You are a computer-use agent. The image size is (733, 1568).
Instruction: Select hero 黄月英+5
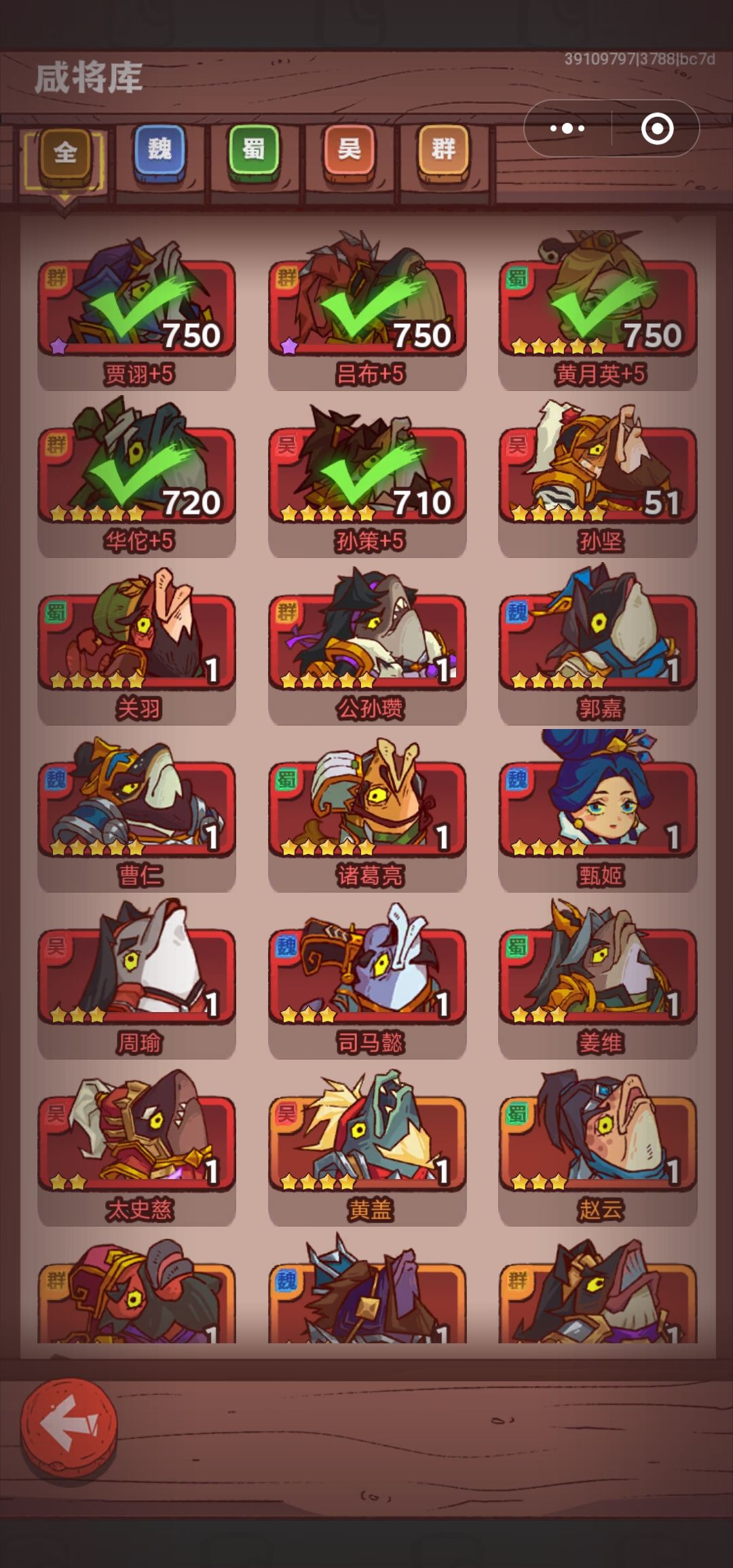tap(598, 312)
